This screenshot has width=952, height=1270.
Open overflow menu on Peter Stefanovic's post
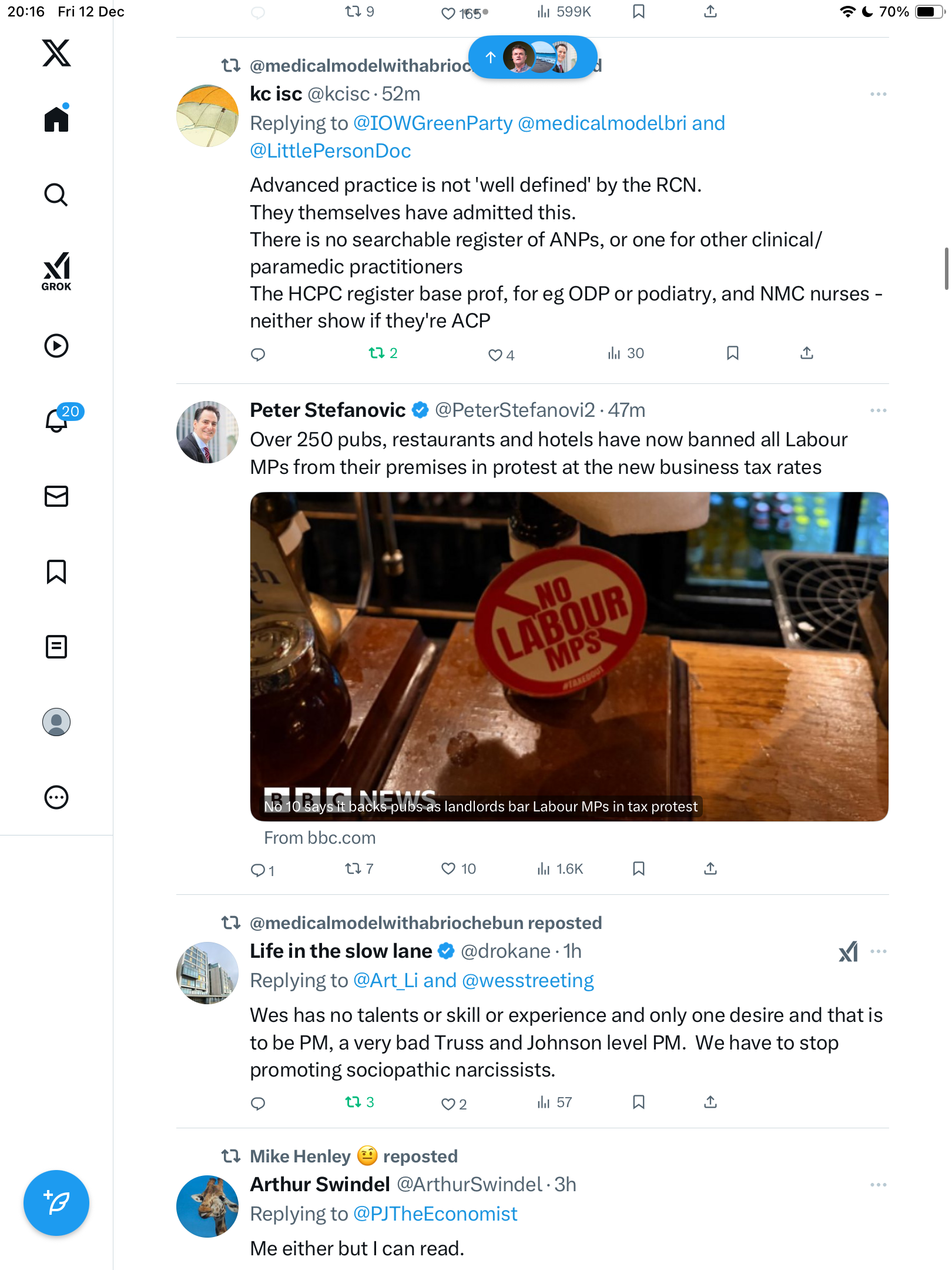pos(878,410)
